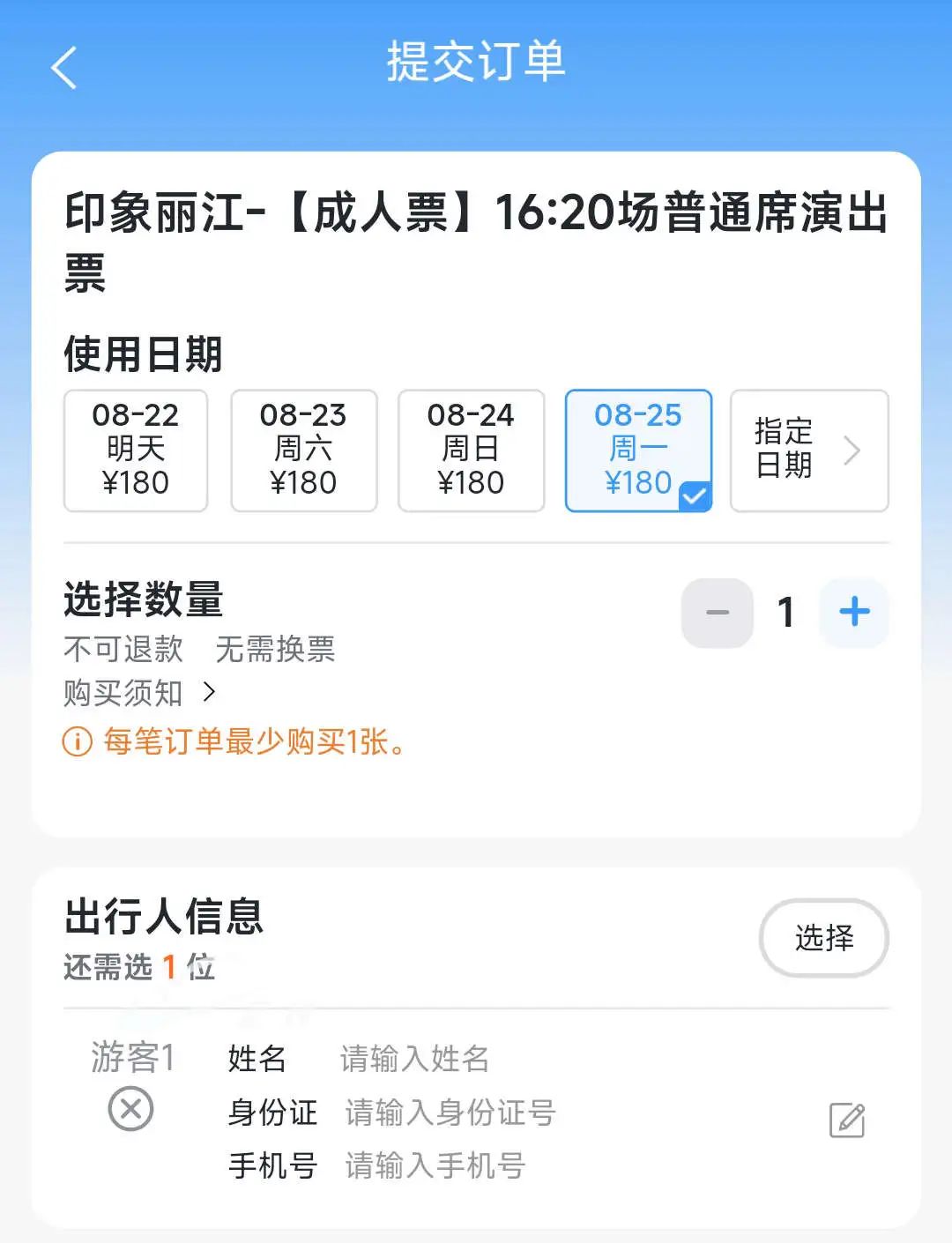Viewport: 952px width, 1243px height.
Task: Expand the traveler selection with 选择
Action: (x=823, y=939)
